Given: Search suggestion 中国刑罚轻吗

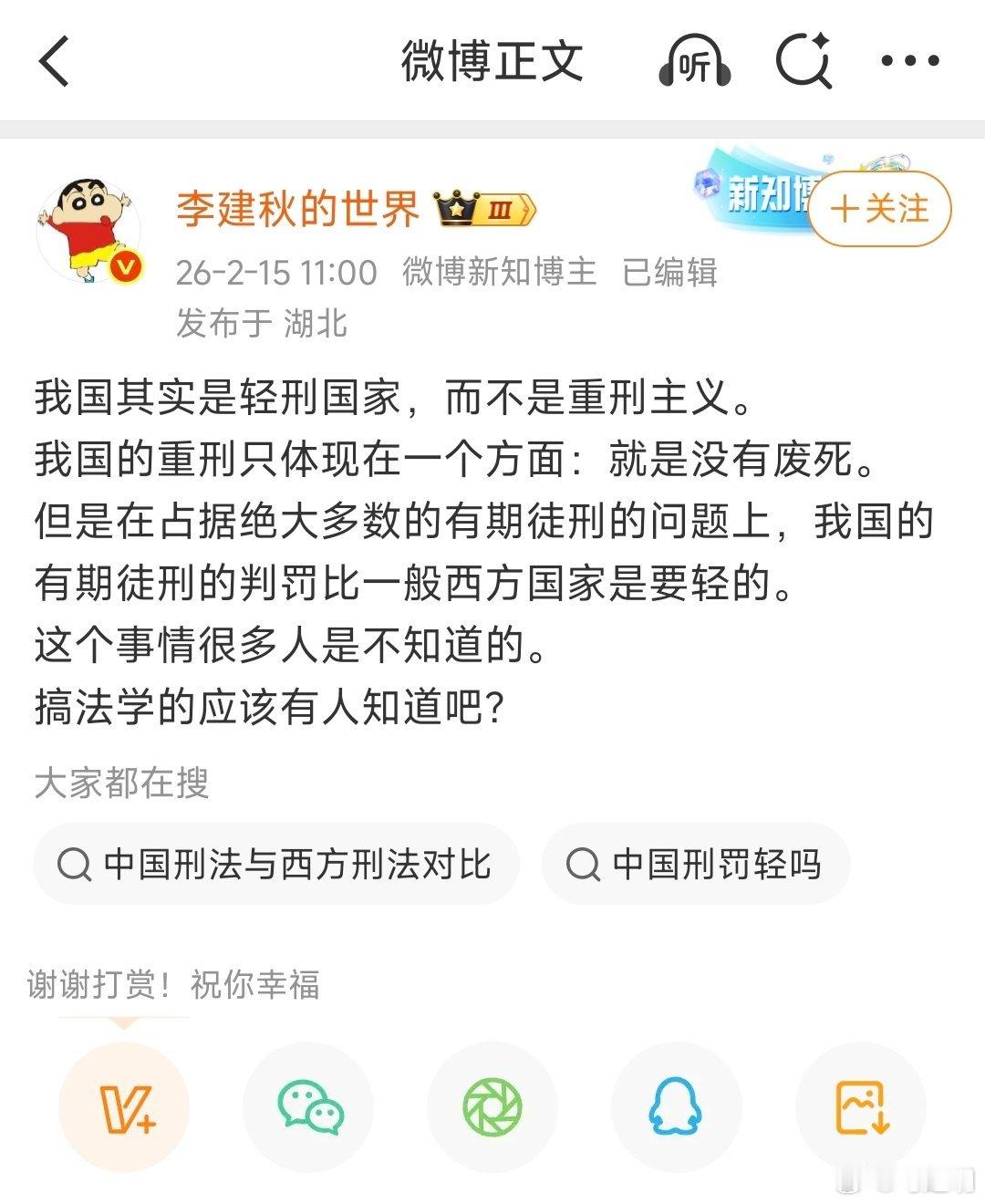Looking at the screenshot, I should pos(696,863).
